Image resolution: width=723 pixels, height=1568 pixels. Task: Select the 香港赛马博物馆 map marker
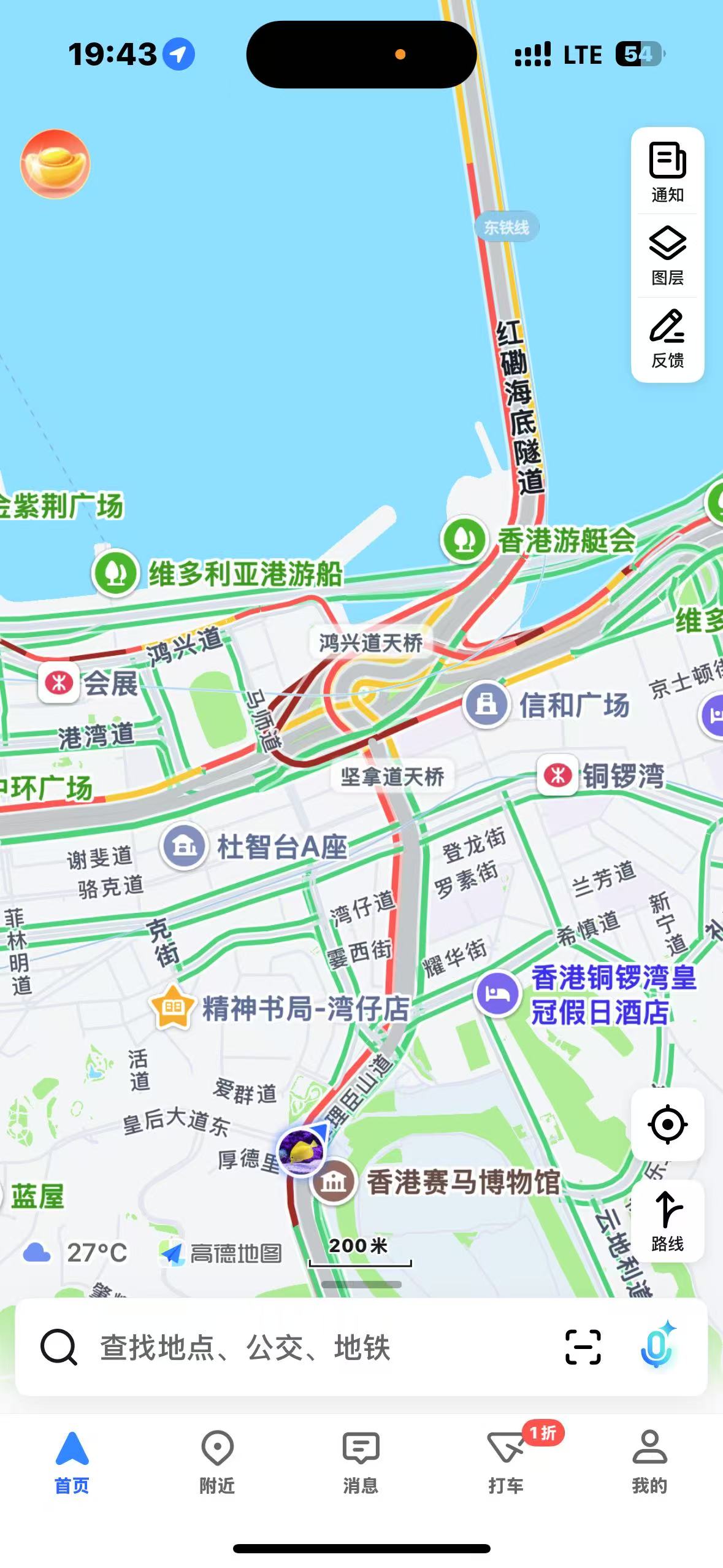coord(334,1182)
